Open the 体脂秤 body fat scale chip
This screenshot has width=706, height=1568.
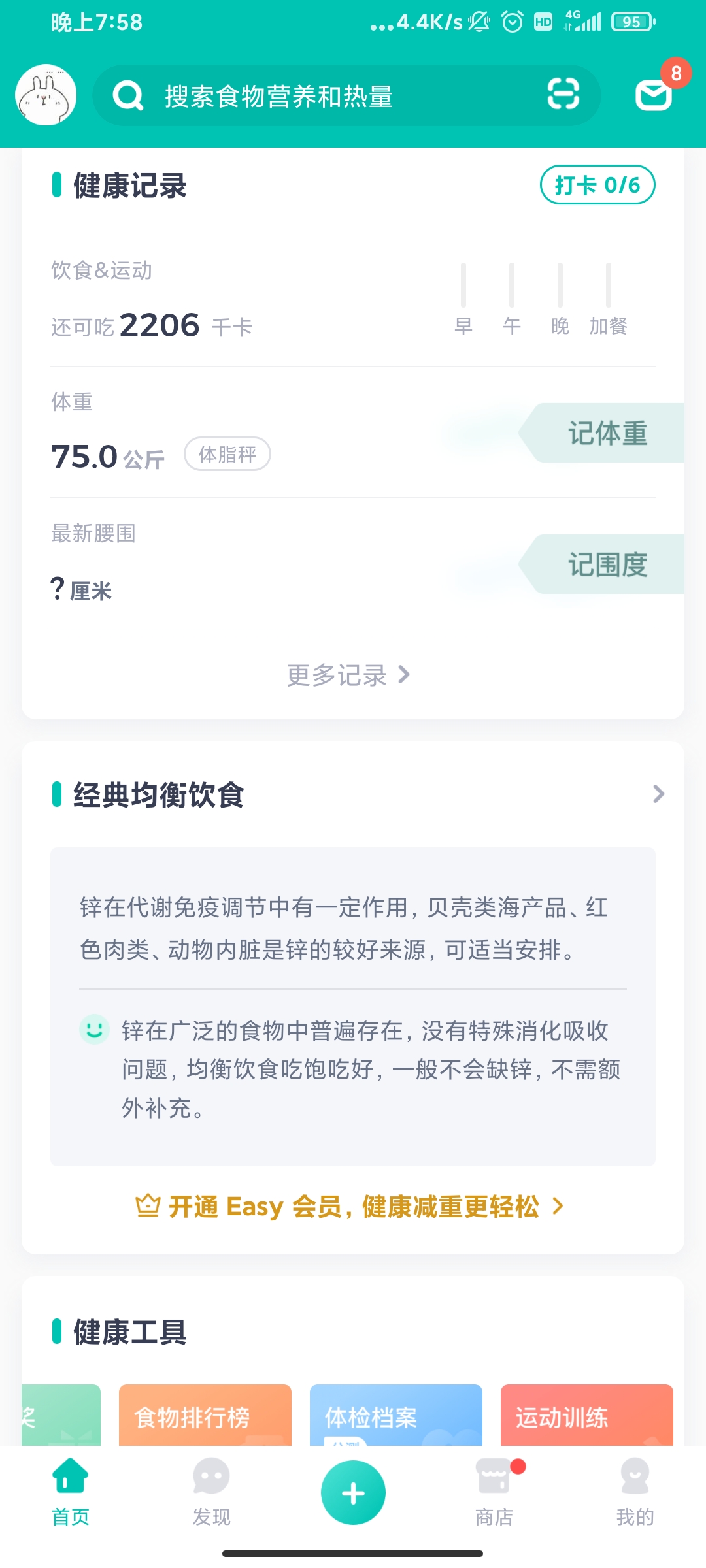pyautogui.click(x=227, y=454)
